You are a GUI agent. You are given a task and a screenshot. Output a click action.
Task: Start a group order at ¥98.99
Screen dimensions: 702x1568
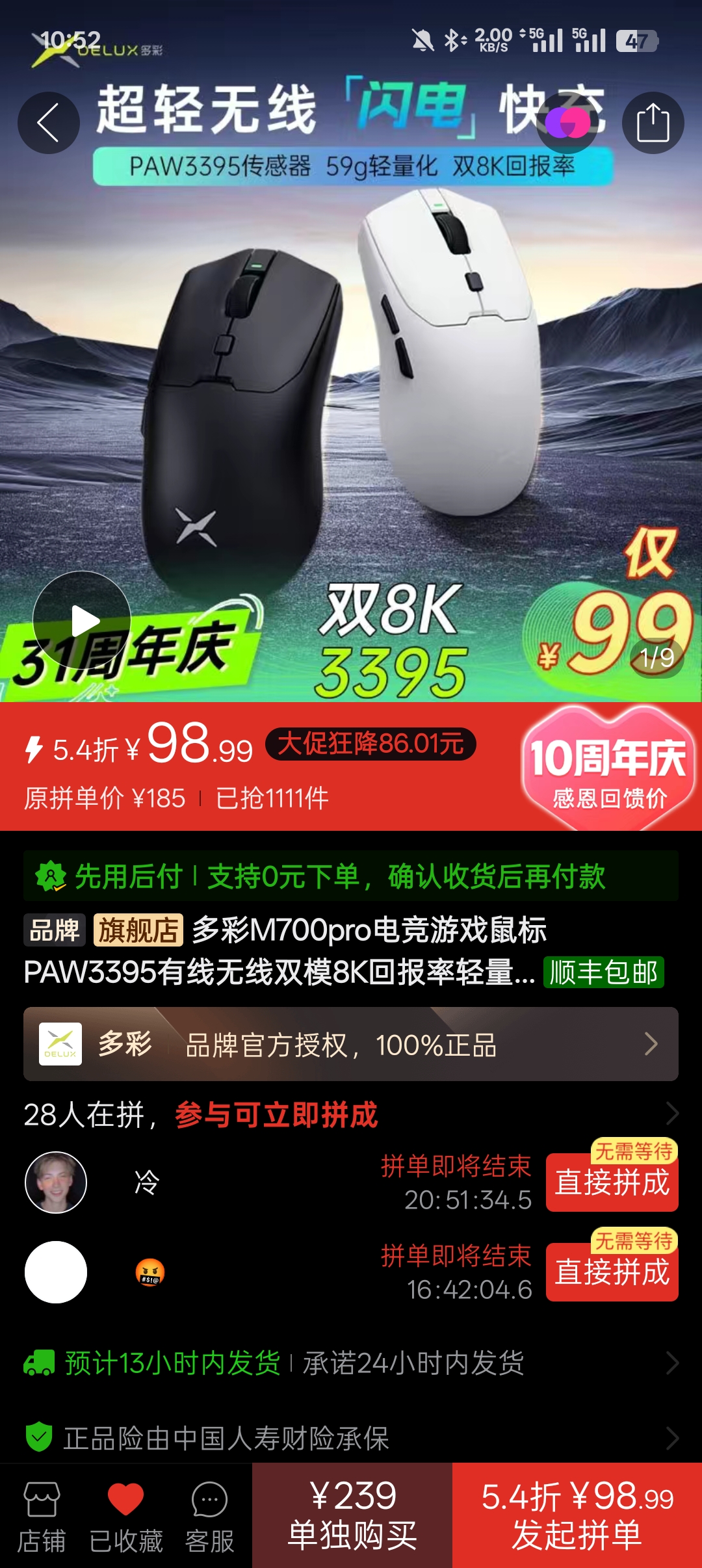click(577, 1516)
